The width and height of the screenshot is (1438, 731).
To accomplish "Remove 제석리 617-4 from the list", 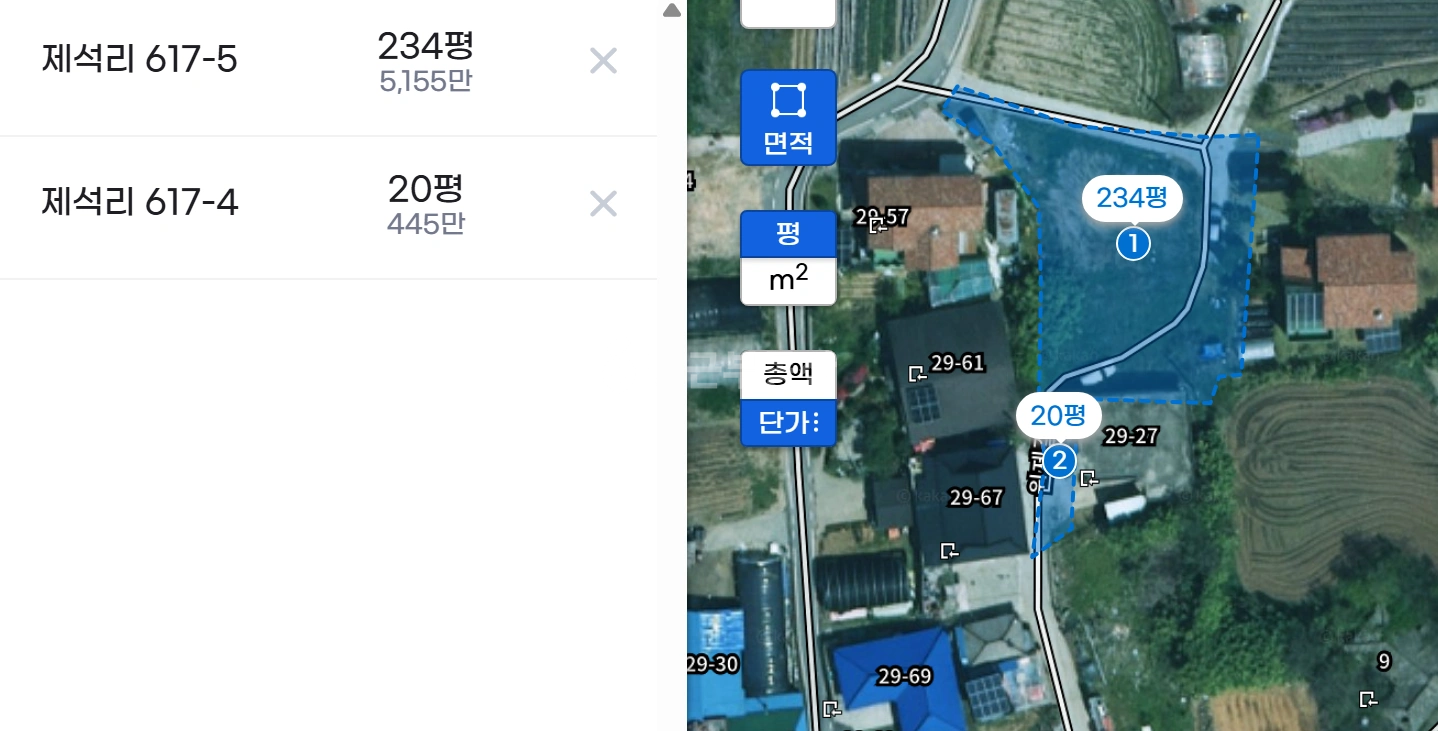I will 603,204.
